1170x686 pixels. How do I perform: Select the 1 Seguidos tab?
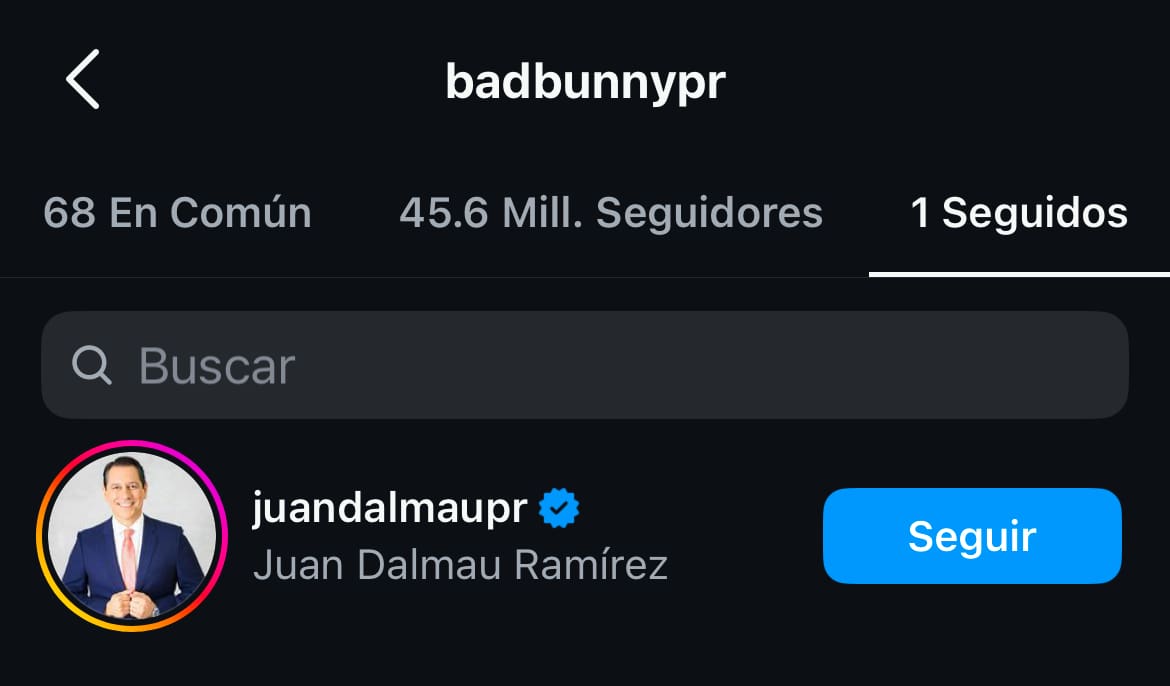[1019, 213]
